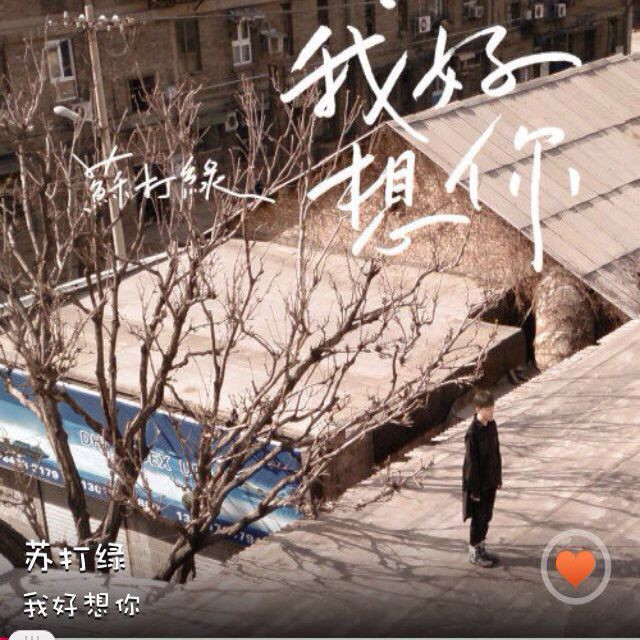Tap the playback progress bar handle
The image size is (640, 640).
coord(32,636)
